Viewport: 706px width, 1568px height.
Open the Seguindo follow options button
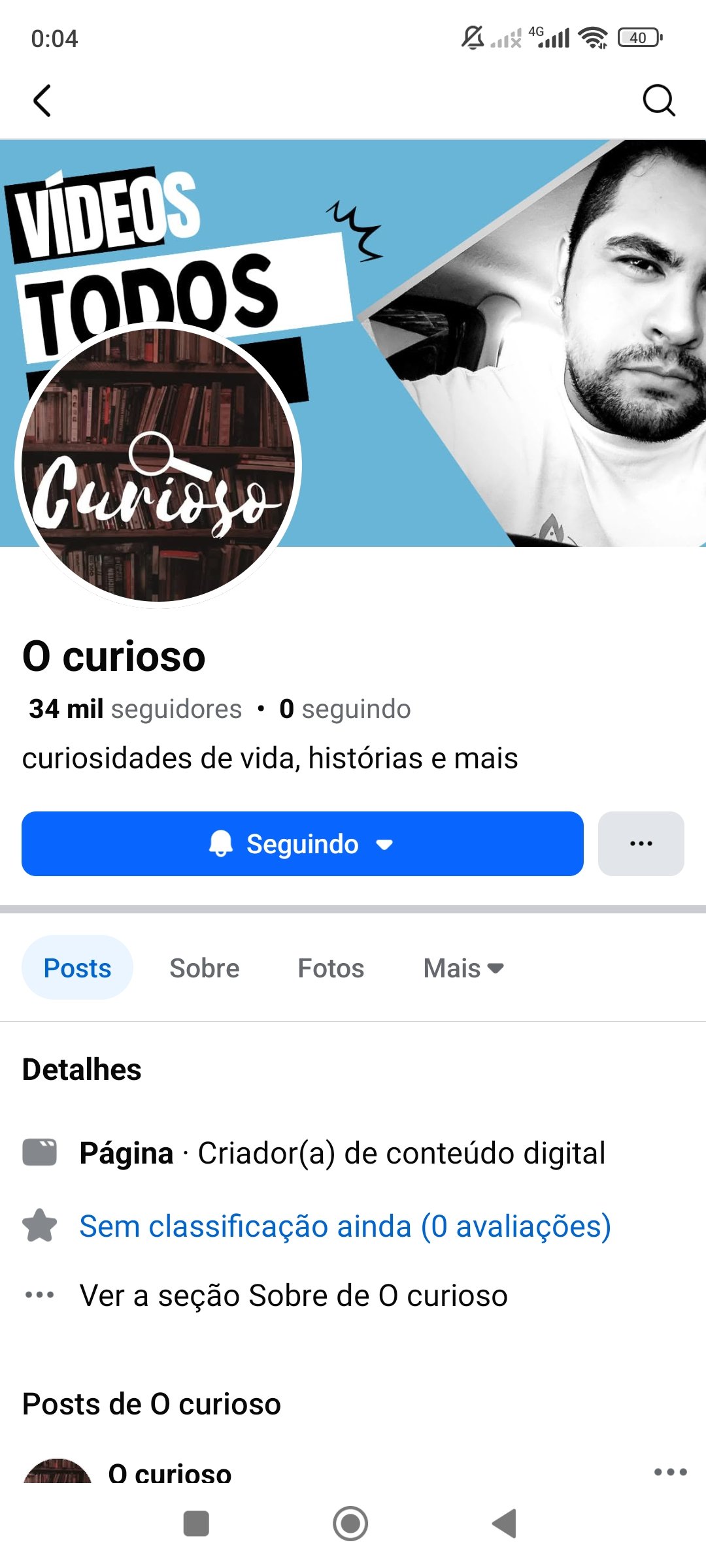click(x=302, y=843)
